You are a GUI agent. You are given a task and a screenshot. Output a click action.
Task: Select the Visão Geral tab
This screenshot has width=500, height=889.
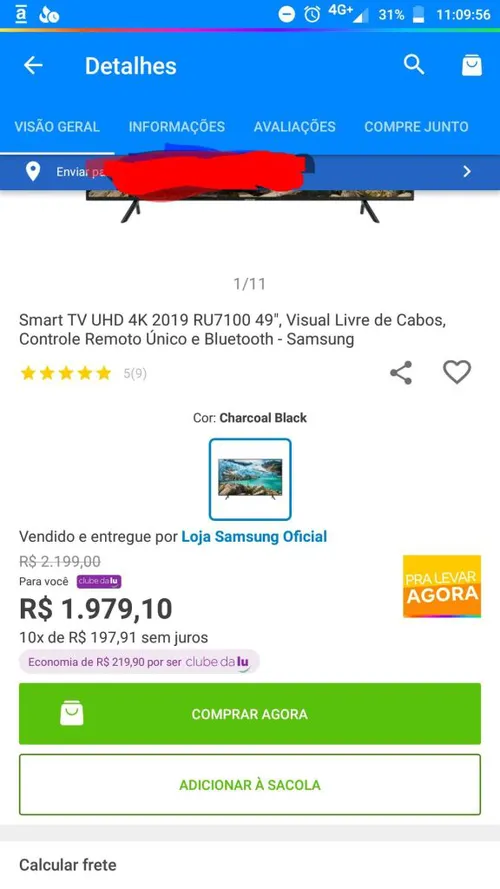pyautogui.click(x=57, y=126)
